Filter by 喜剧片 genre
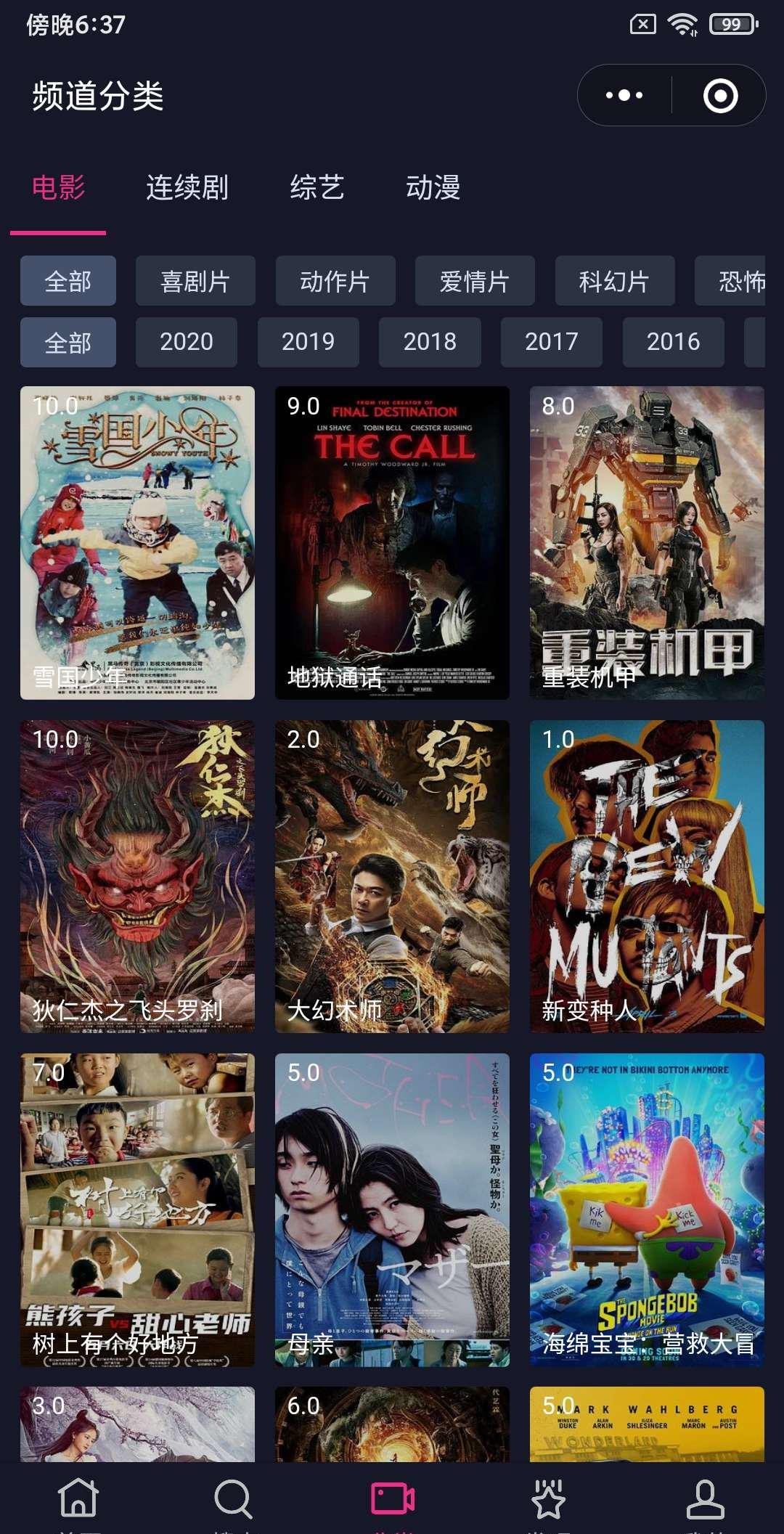Image resolution: width=784 pixels, height=1534 pixels. 195,281
